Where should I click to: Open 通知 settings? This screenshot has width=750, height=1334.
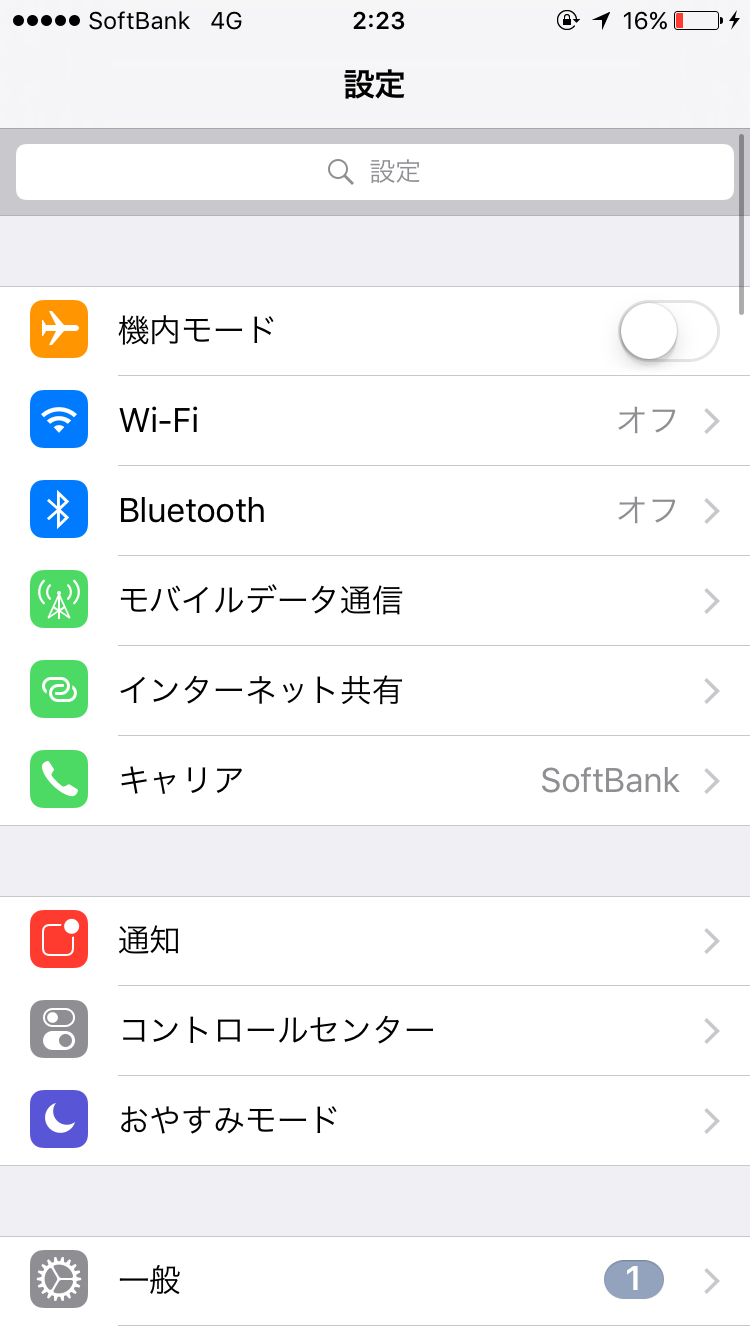[375, 941]
